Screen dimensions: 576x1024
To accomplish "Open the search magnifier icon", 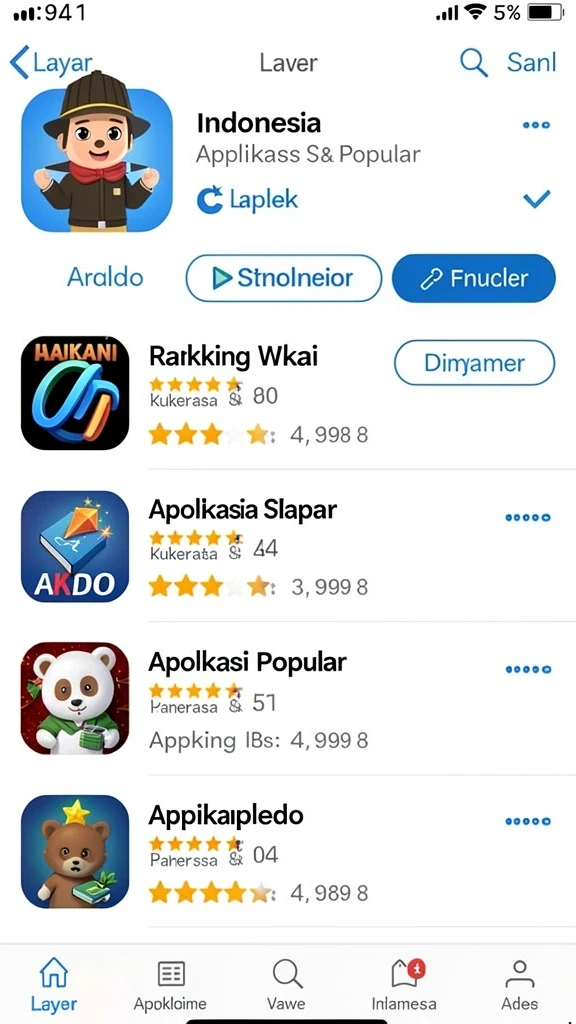I will click(474, 63).
